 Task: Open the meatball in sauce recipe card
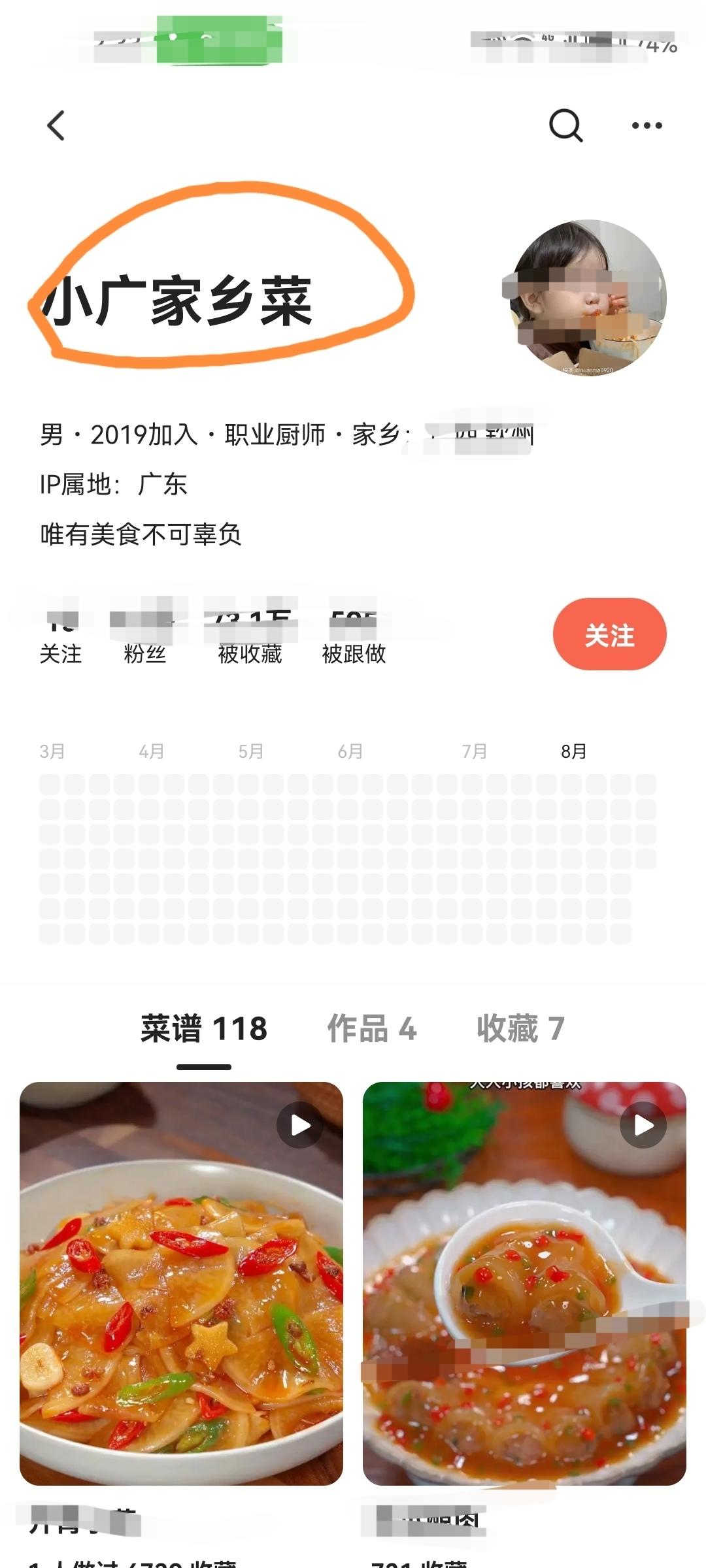pyautogui.click(x=524, y=1284)
